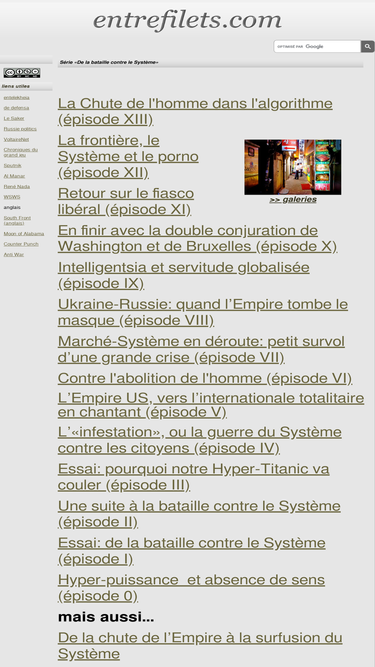The width and height of the screenshot is (375, 667).
Task: Visit the Counter Punch sidebar link
Action: click(21, 244)
